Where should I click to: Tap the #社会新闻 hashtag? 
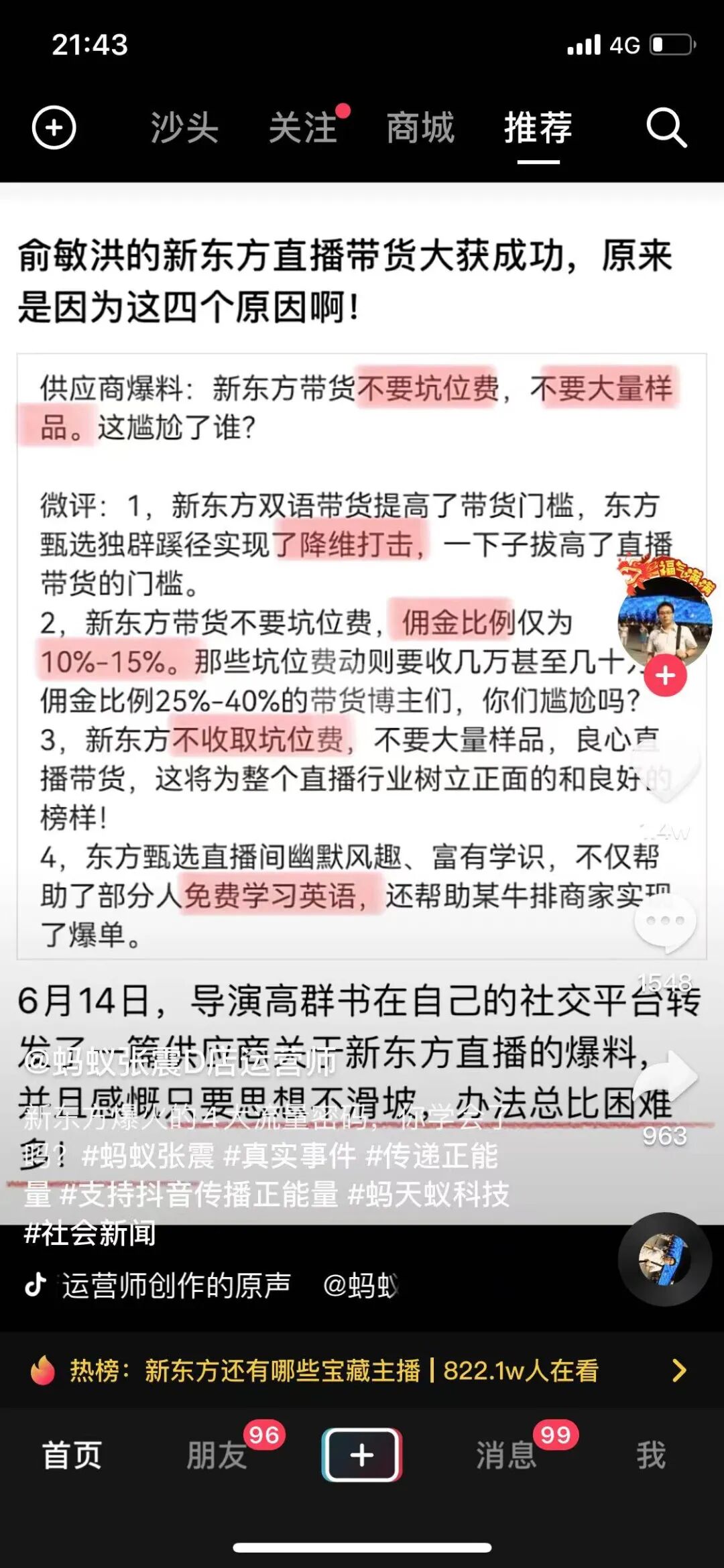tap(90, 1233)
